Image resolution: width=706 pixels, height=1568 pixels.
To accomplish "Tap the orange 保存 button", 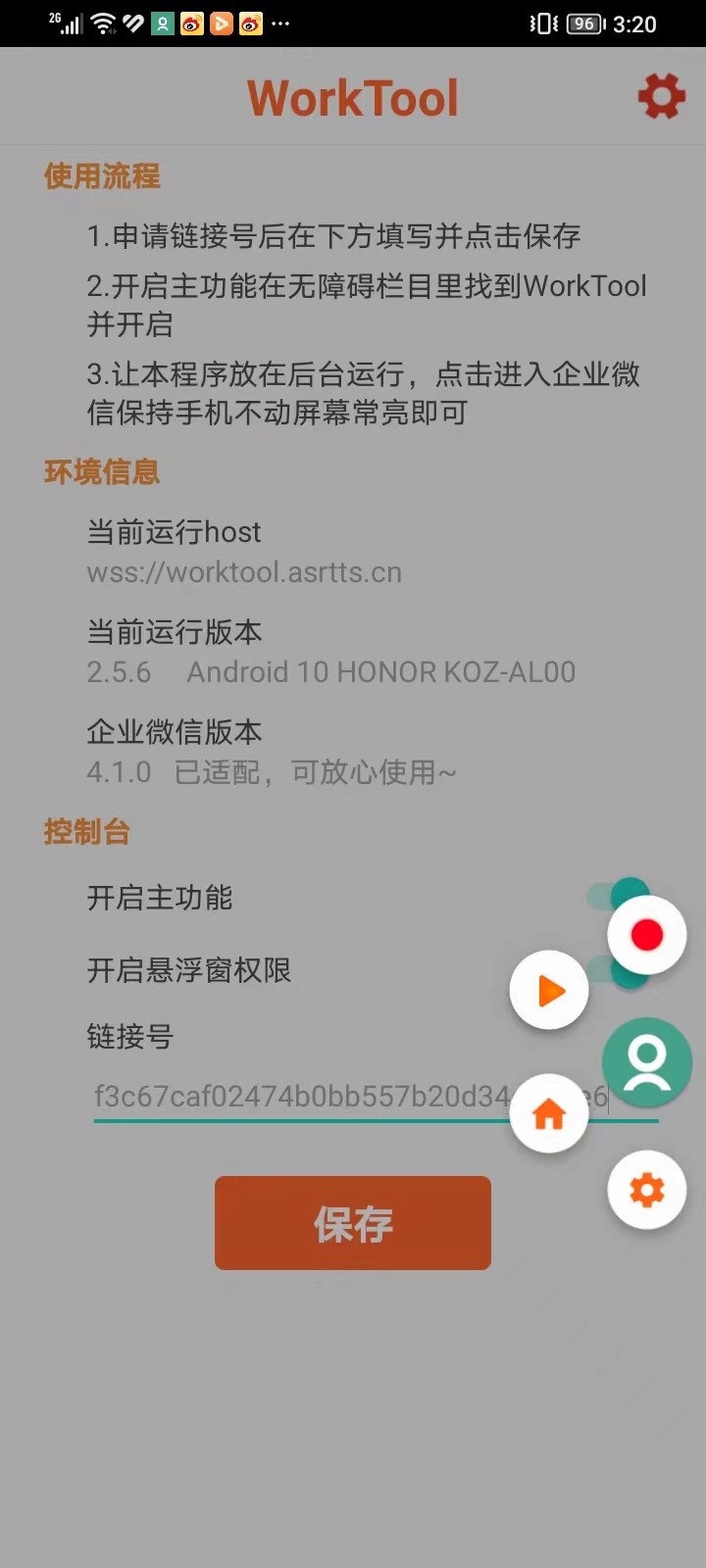I will pyautogui.click(x=353, y=1223).
